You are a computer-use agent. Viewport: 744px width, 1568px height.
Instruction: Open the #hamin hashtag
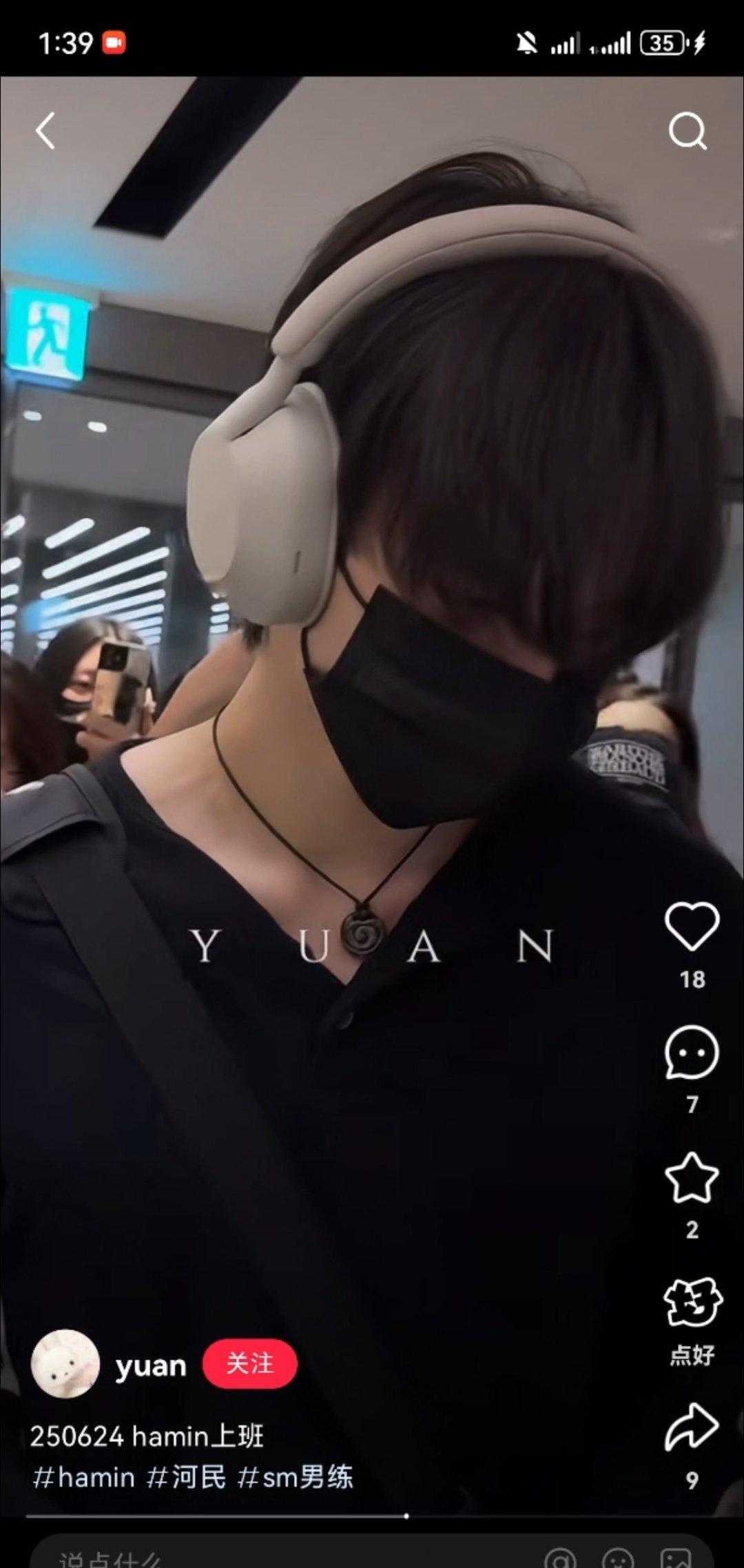point(83,1478)
